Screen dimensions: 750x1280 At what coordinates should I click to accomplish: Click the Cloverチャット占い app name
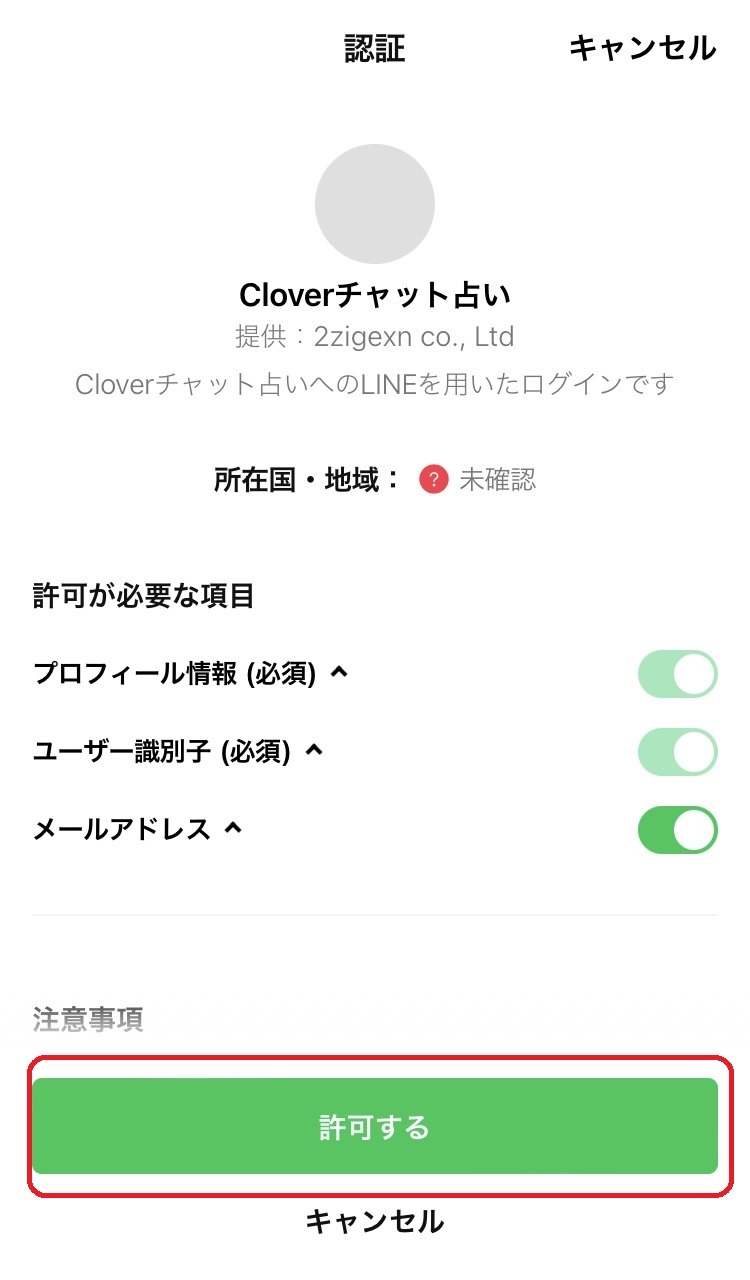(x=375, y=295)
